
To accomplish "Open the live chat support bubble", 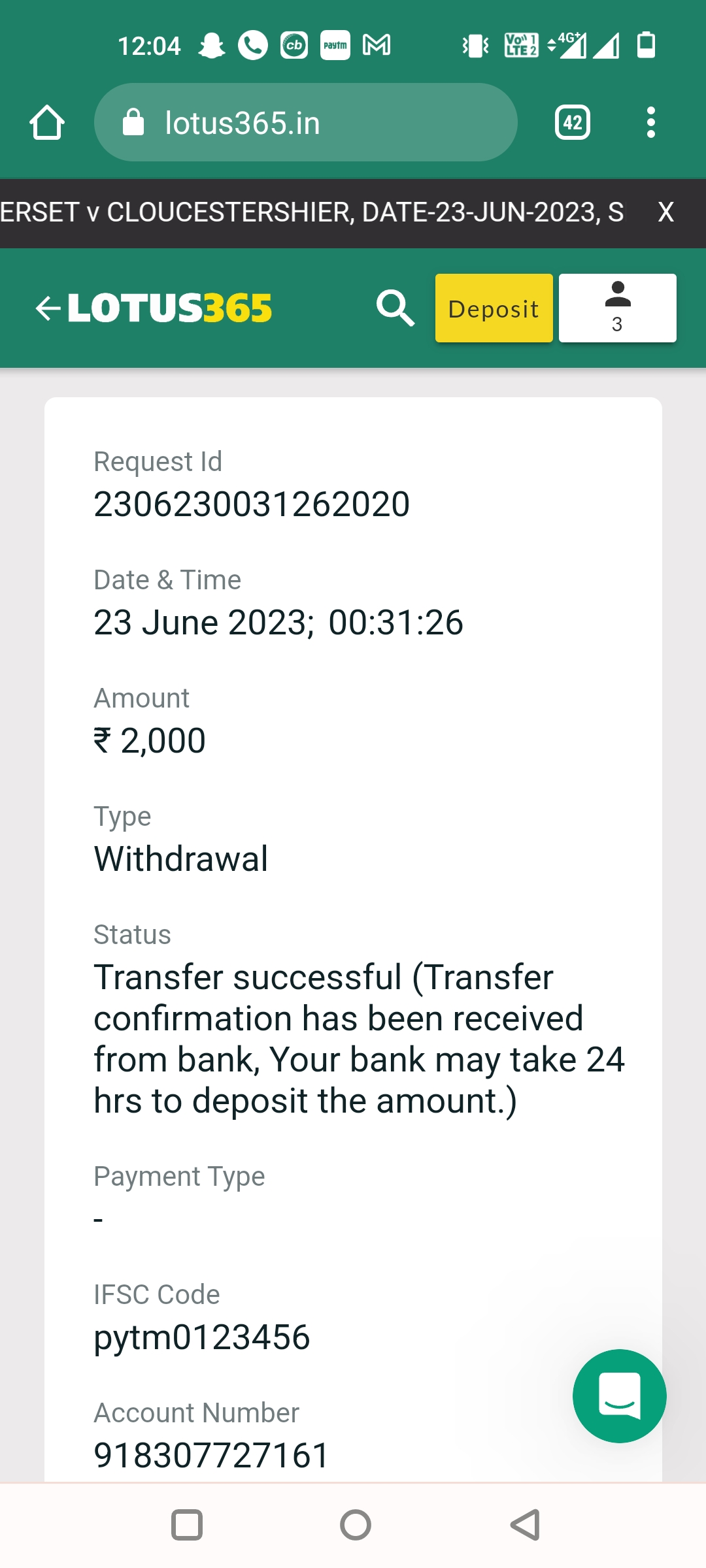I will (619, 1396).
